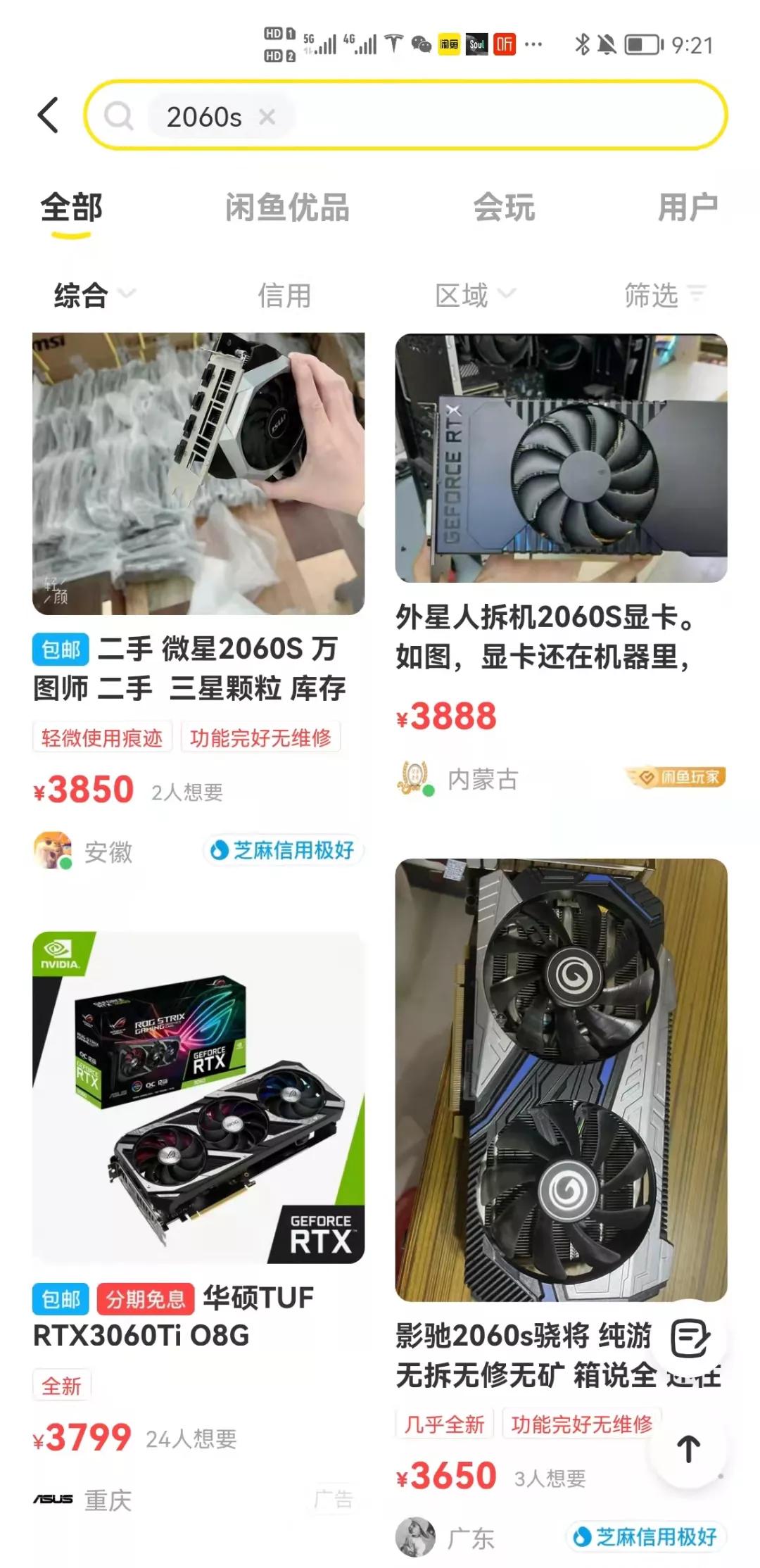Click the back arrow to exit search
Viewport: 760px width, 1568px height.
point(47,115)
